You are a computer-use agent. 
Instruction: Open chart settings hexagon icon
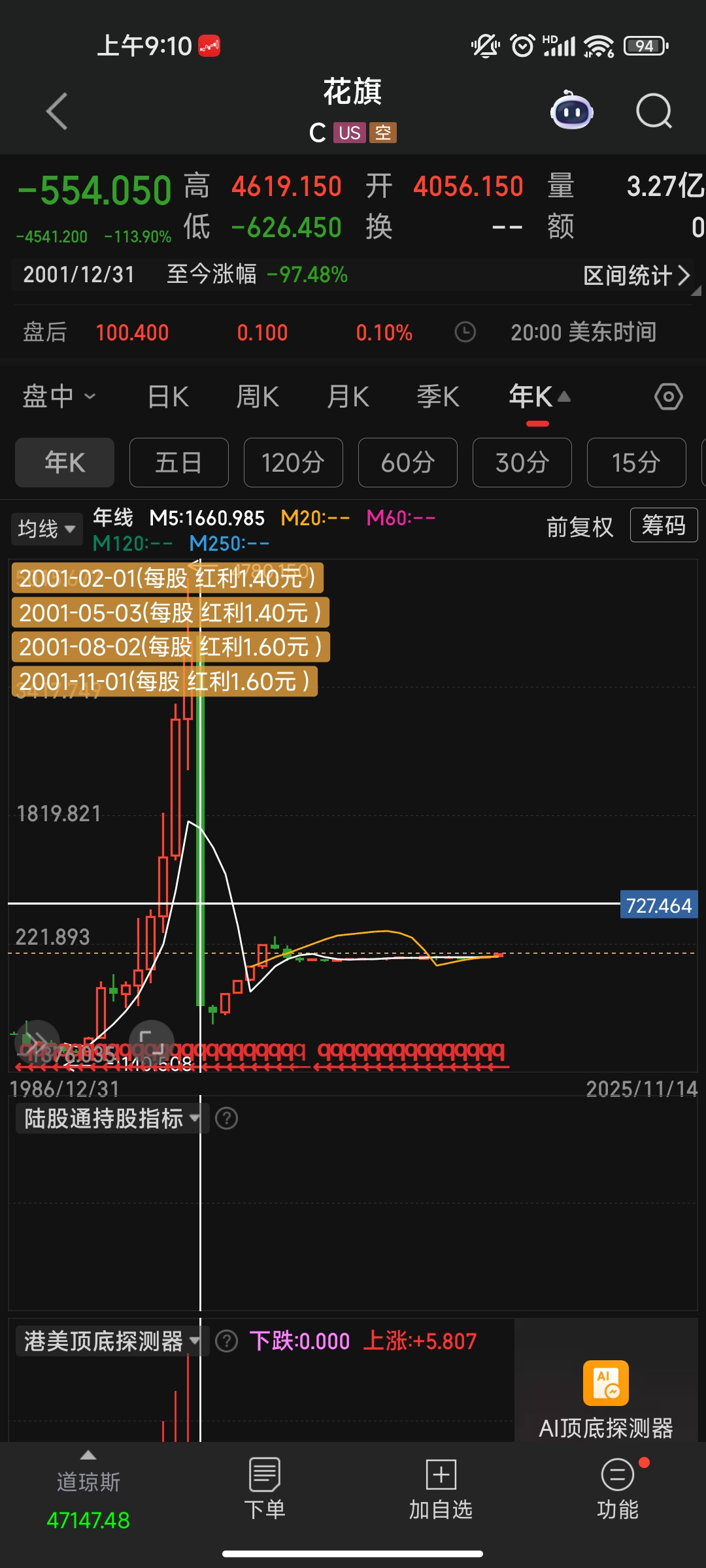668,397
